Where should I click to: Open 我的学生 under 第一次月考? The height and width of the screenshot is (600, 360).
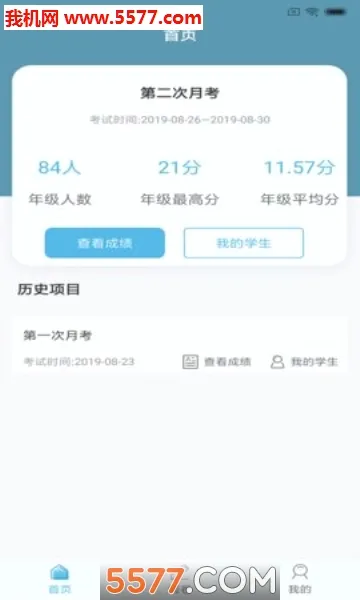pyautogui.click(x=304, y=362)
